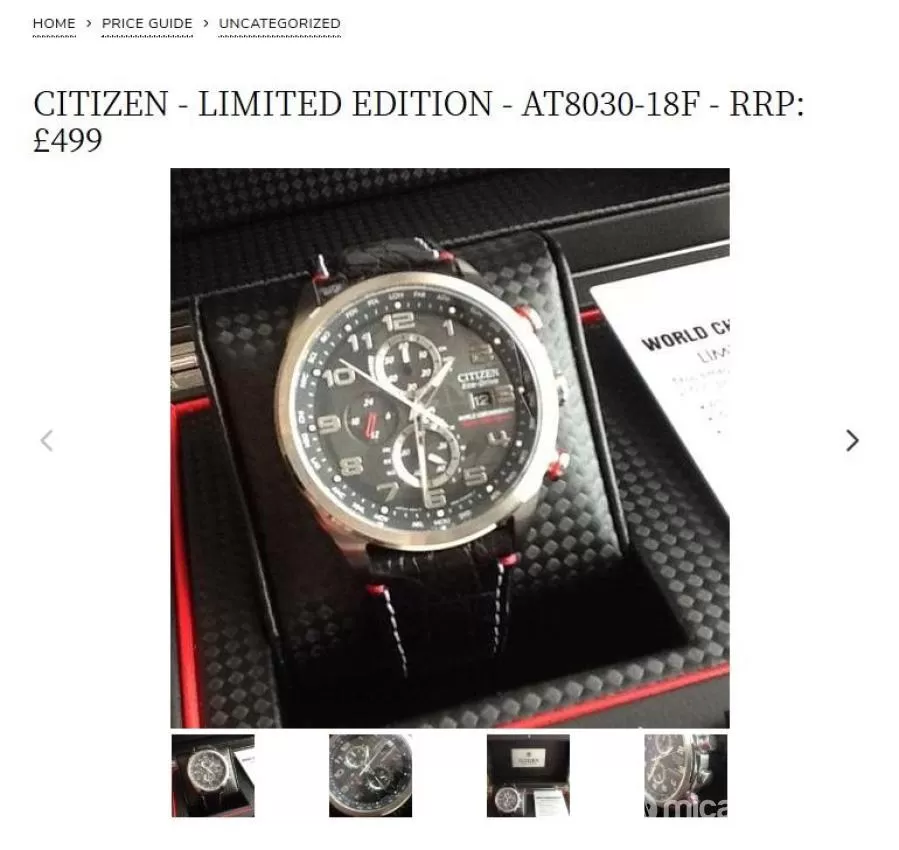Select the first thumbnail of watch in box
The height and width of the screenshot is (850, 899).
(x=212, y=776)
